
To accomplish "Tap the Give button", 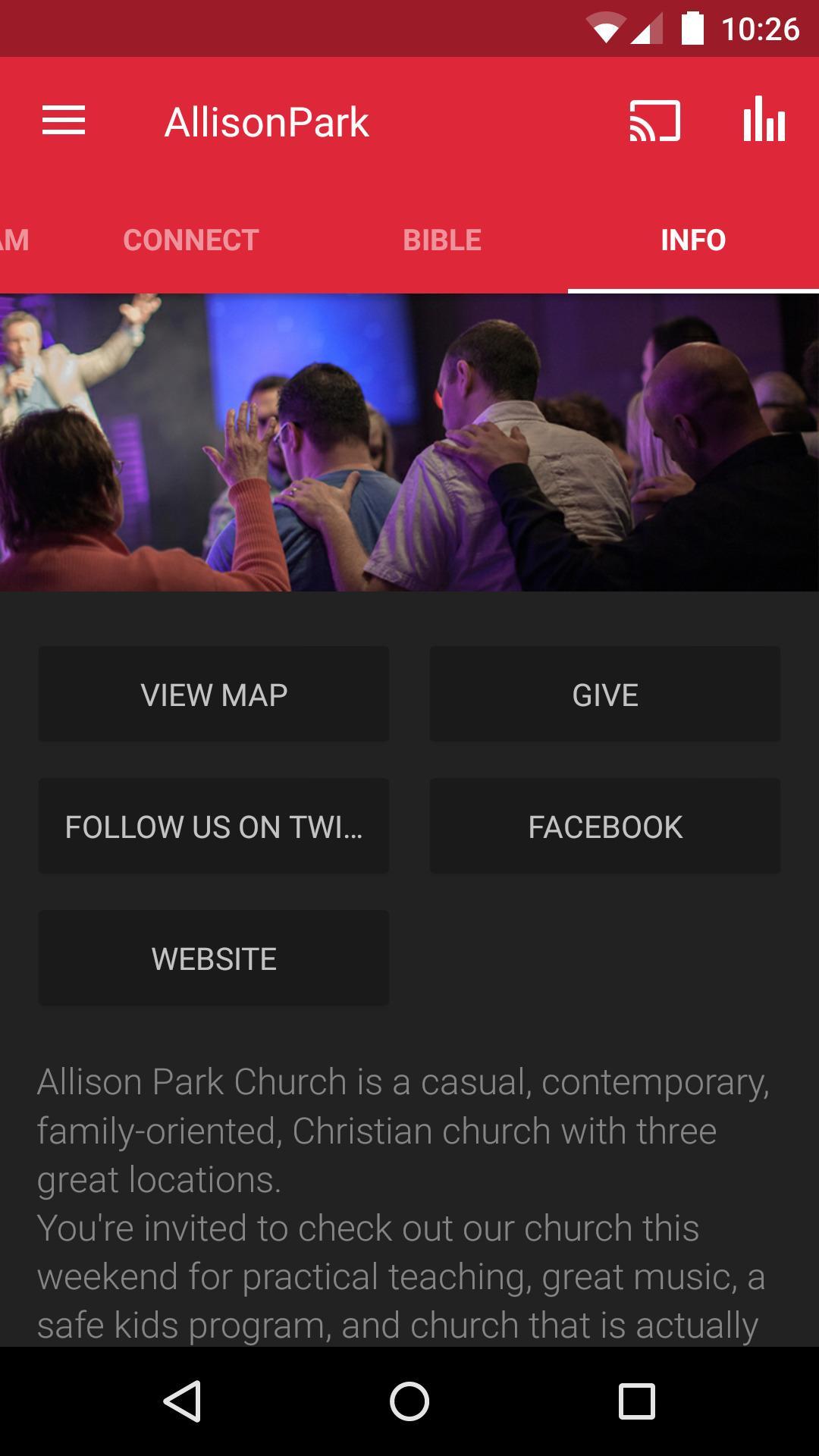I will click(x=605, y=694).
